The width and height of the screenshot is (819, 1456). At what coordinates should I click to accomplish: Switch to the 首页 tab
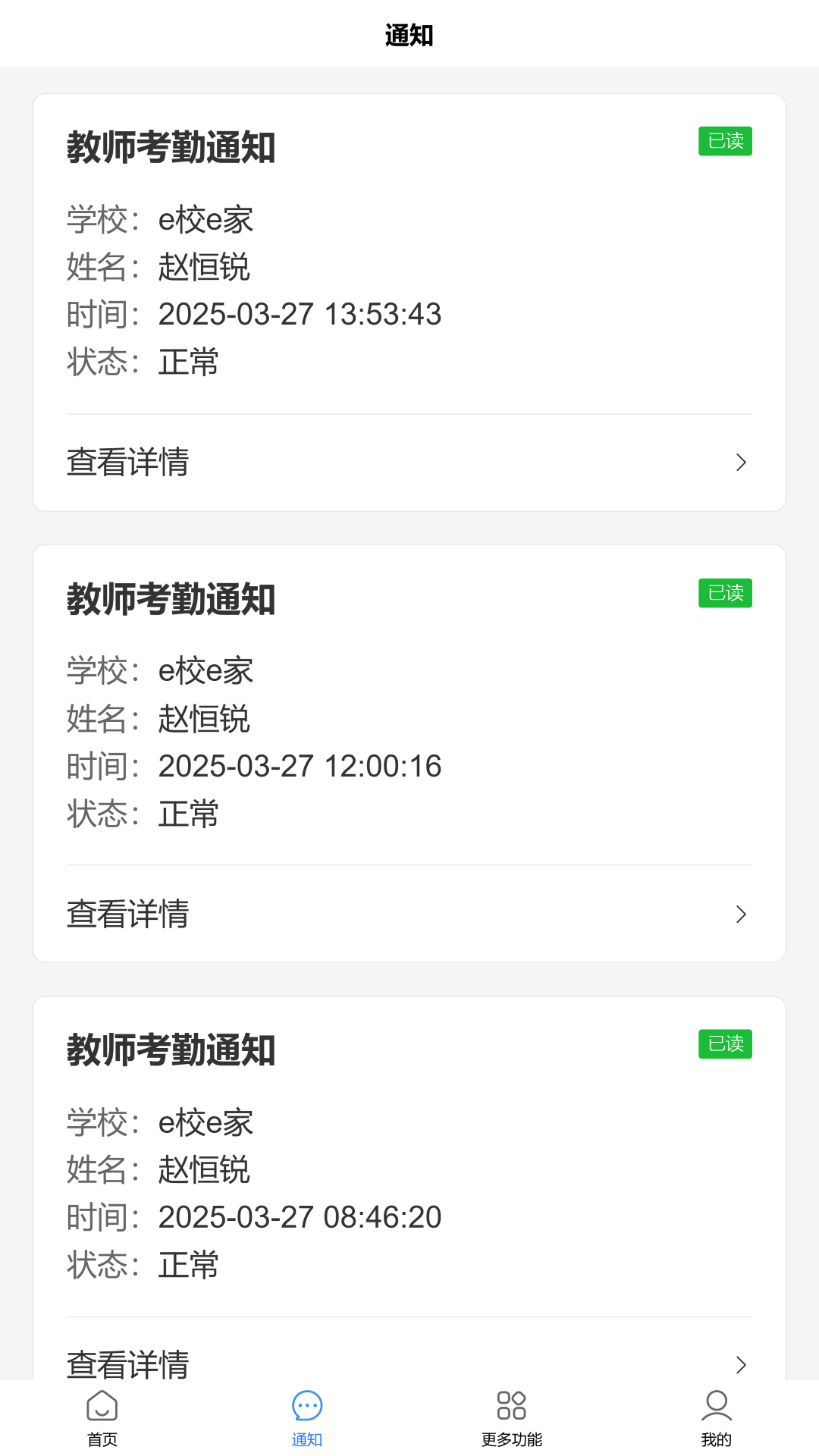(x=102, y=1417)
